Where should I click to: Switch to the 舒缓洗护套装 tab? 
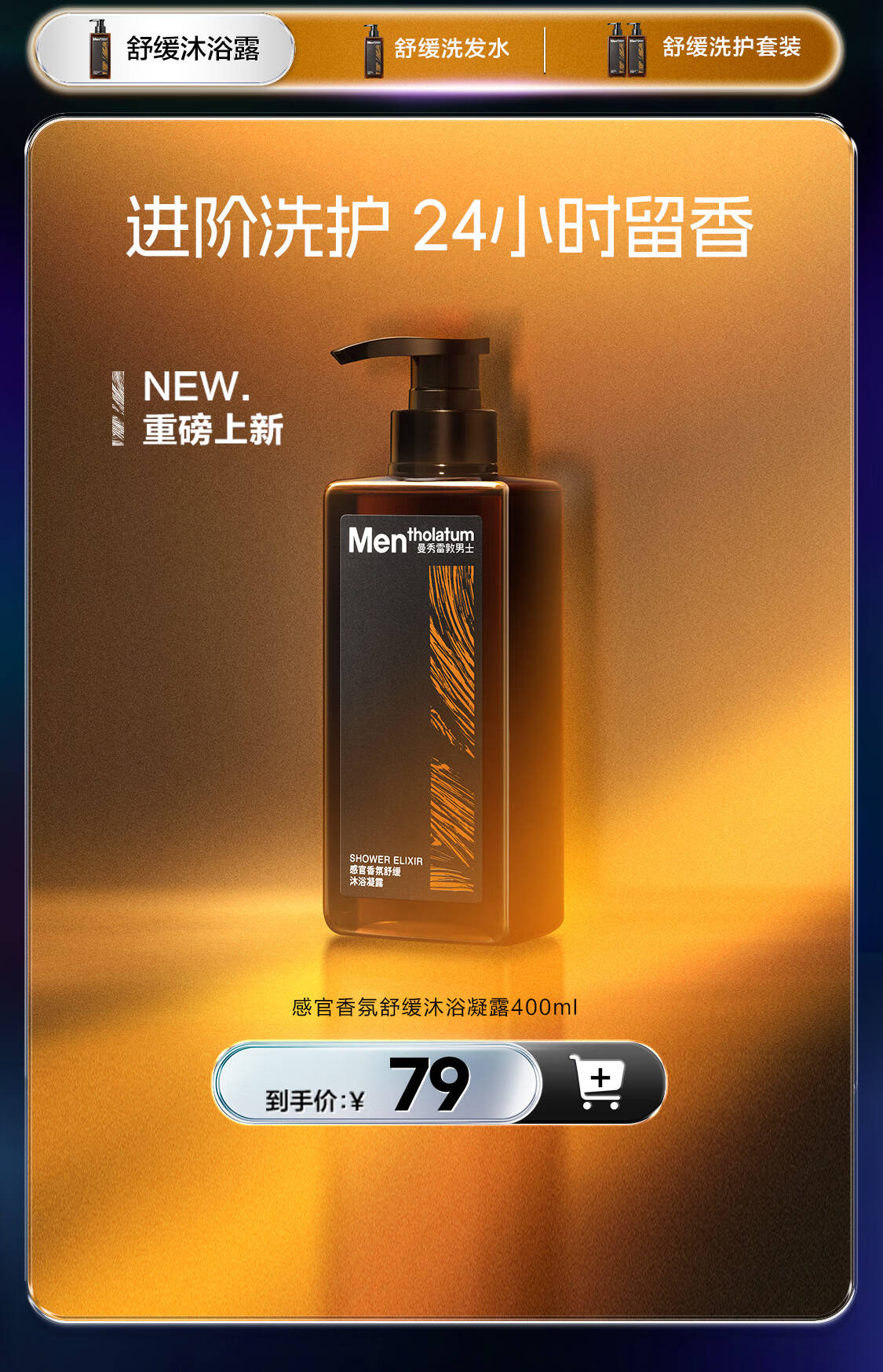(703, 49)
